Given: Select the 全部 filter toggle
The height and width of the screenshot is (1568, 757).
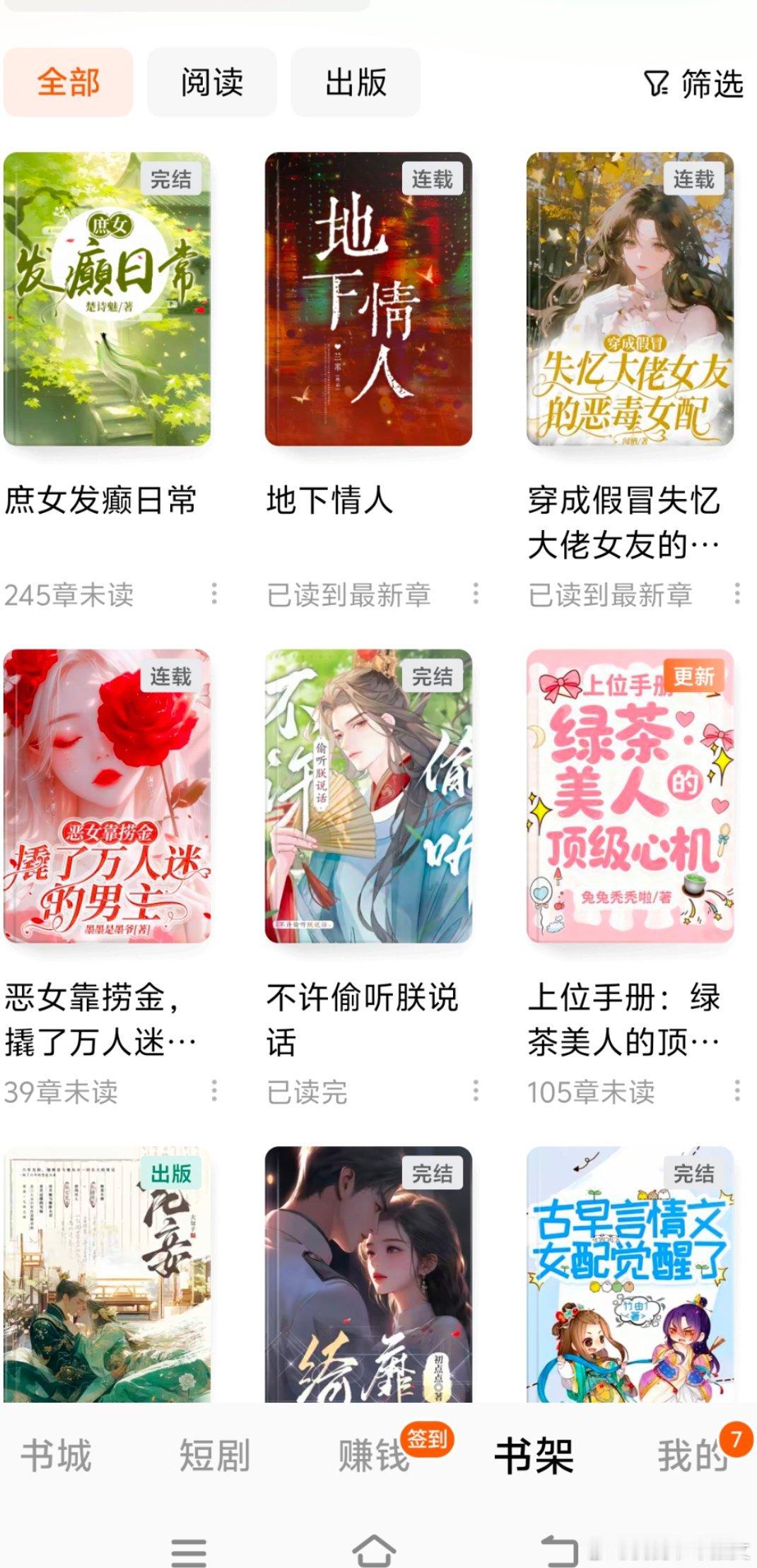Looking at the screenshot, I should [68, 83].
